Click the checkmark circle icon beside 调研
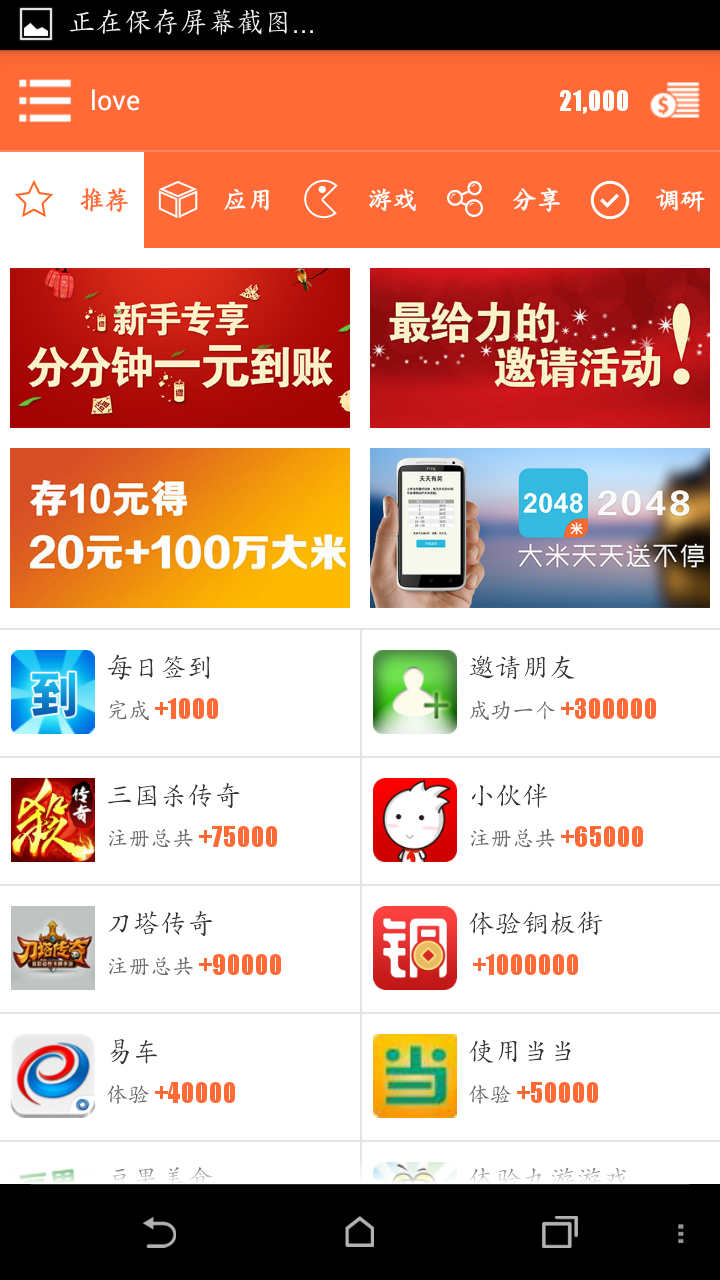The image size is (720, 1280). coord(609,199)
